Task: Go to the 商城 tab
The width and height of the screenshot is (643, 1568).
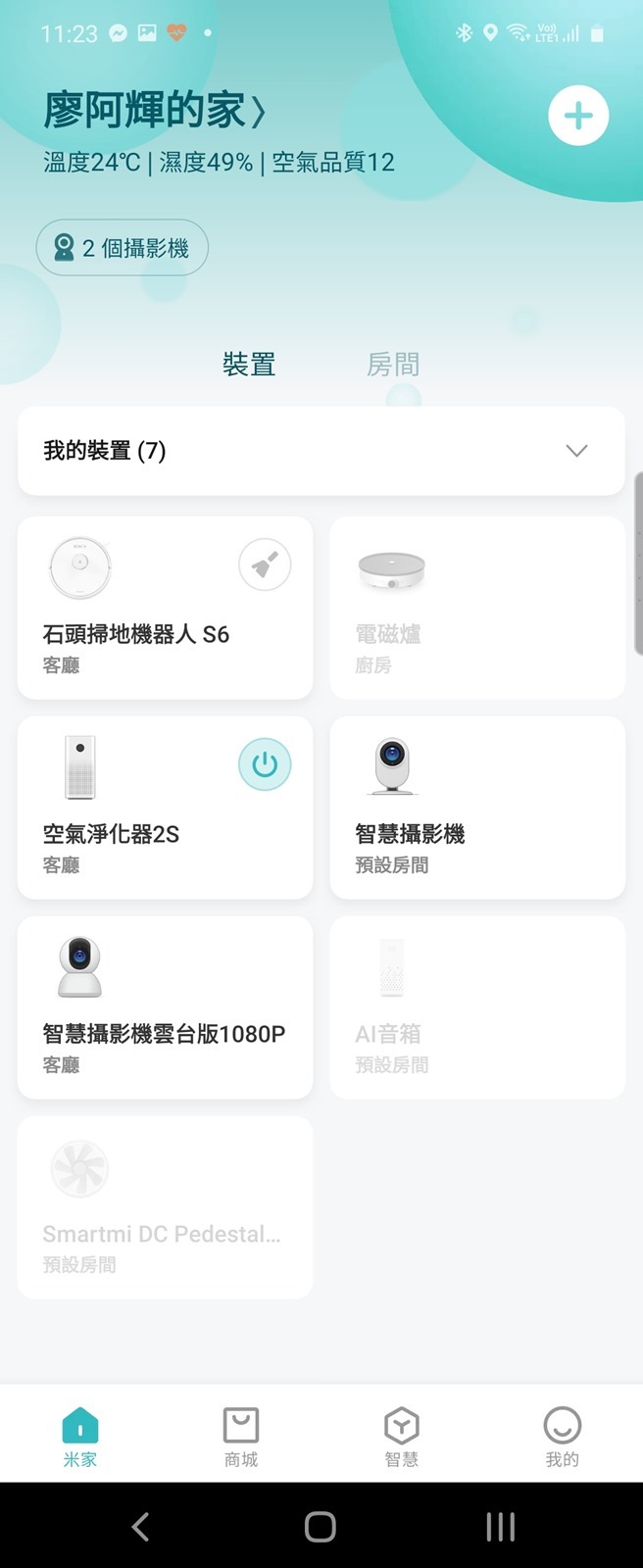Action: pos(241,1437)
